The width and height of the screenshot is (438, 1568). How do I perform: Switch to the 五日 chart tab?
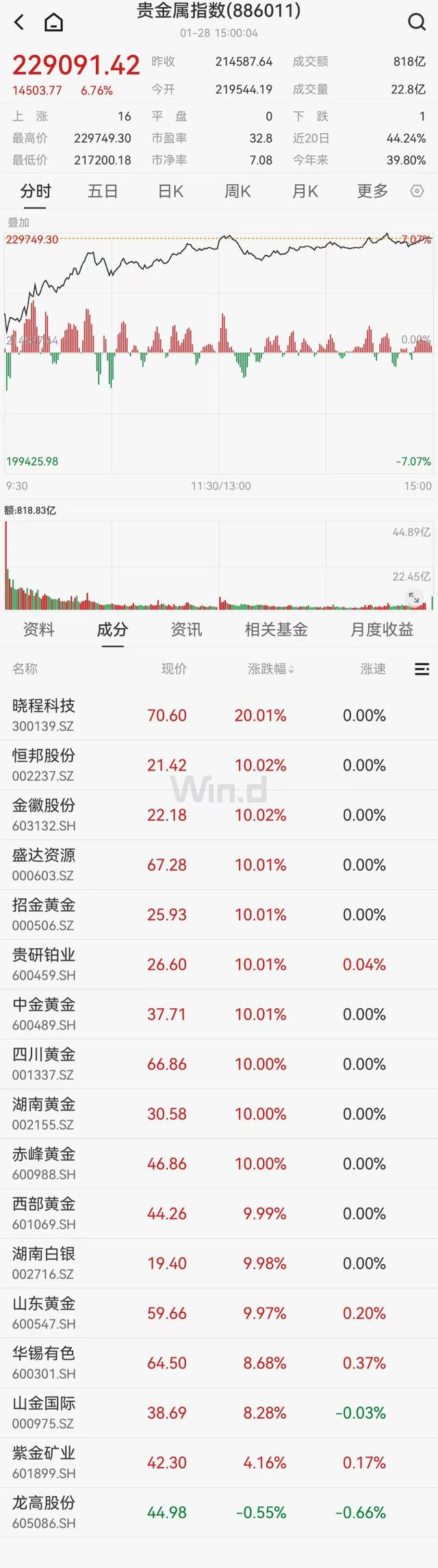click(x=103, y=191)
